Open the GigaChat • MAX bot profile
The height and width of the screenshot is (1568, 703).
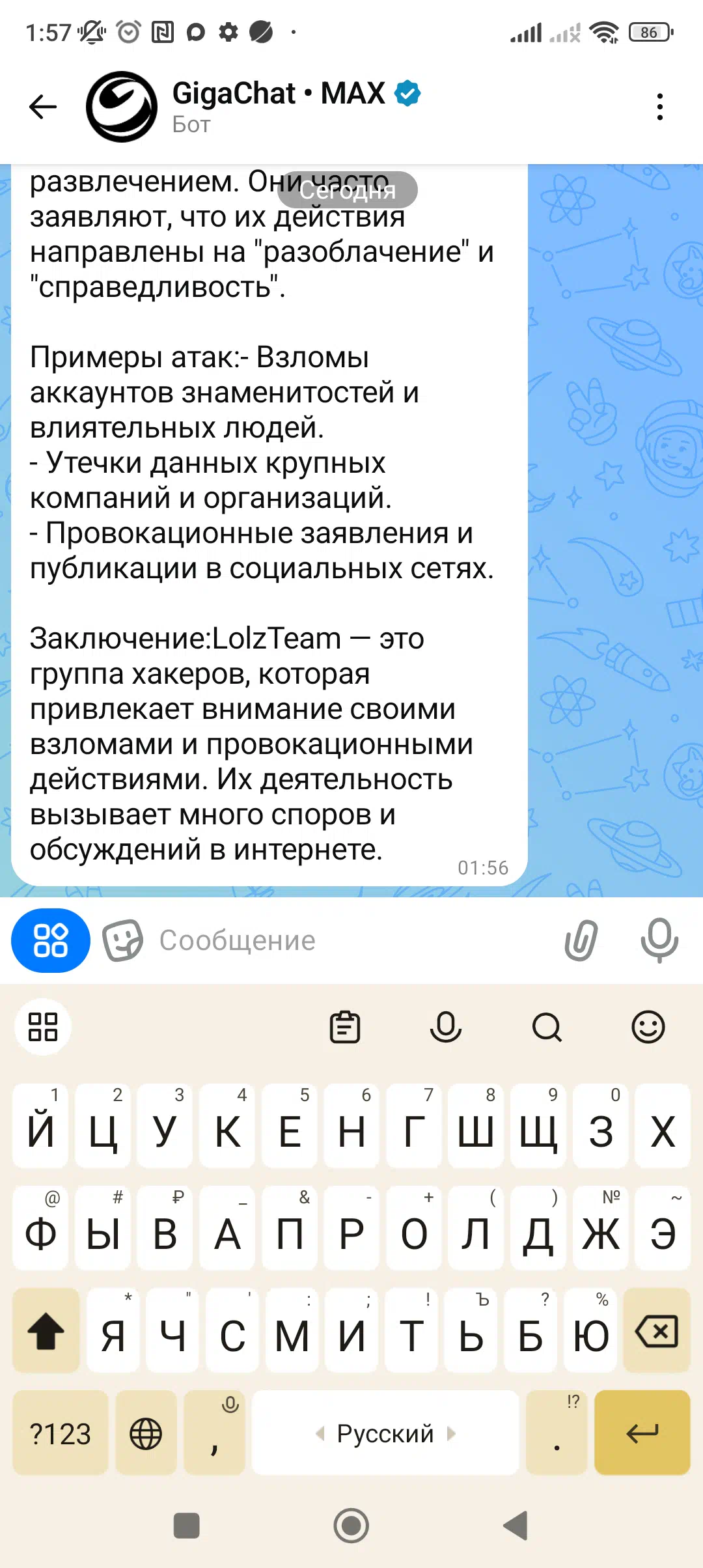[x=296, y=105]
